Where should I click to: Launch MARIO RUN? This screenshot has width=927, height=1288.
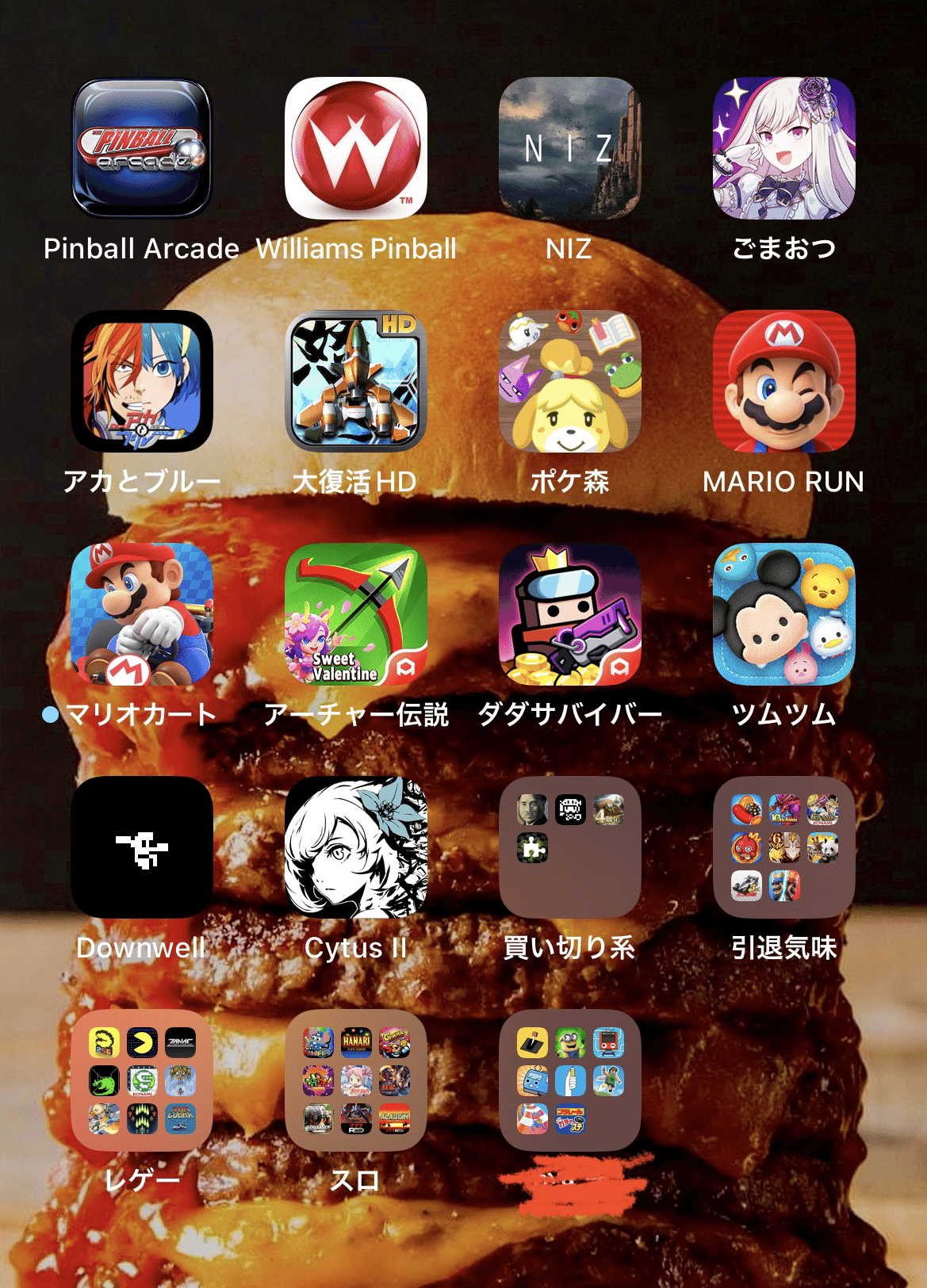coord(783,381)
